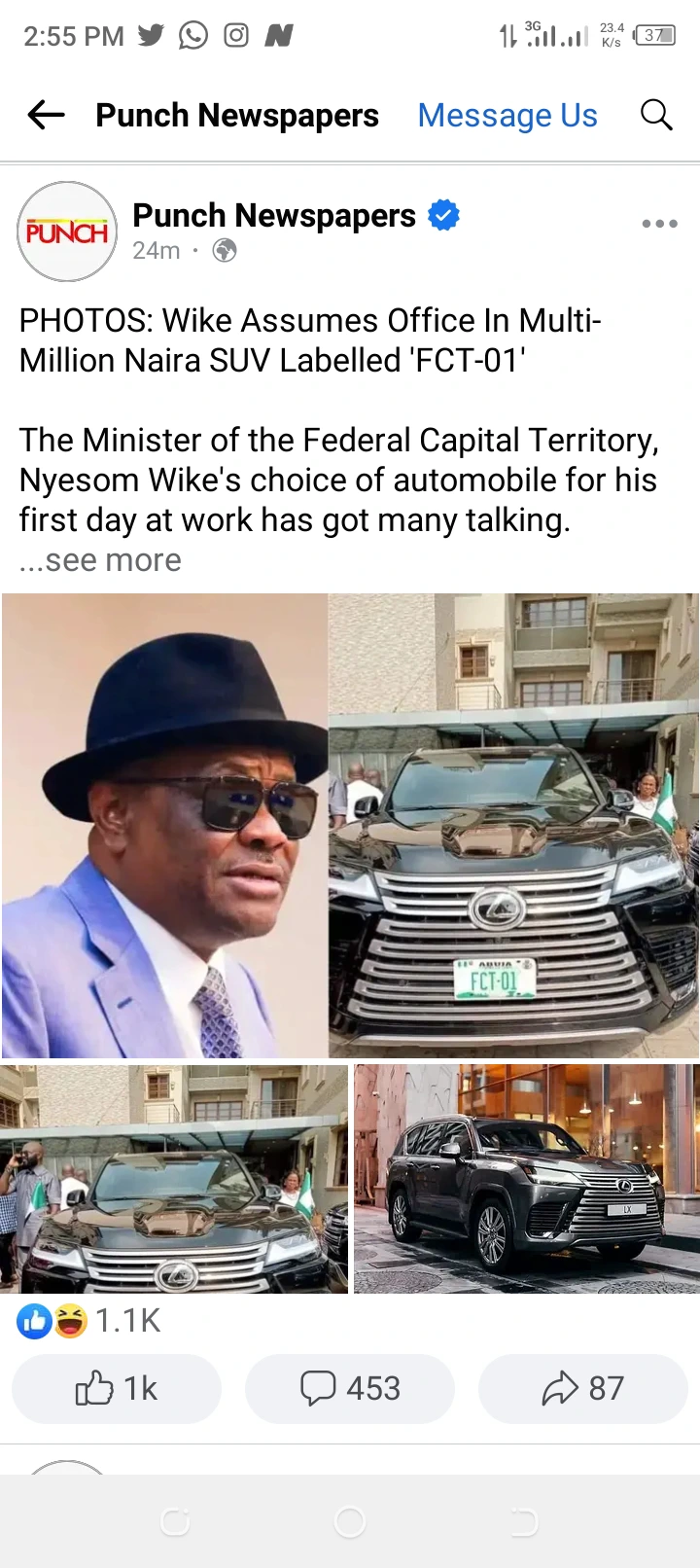The height and width of the screenshot is (1568, 700).
Task: Open the photo of the man in hat
Action: [165, 825]
